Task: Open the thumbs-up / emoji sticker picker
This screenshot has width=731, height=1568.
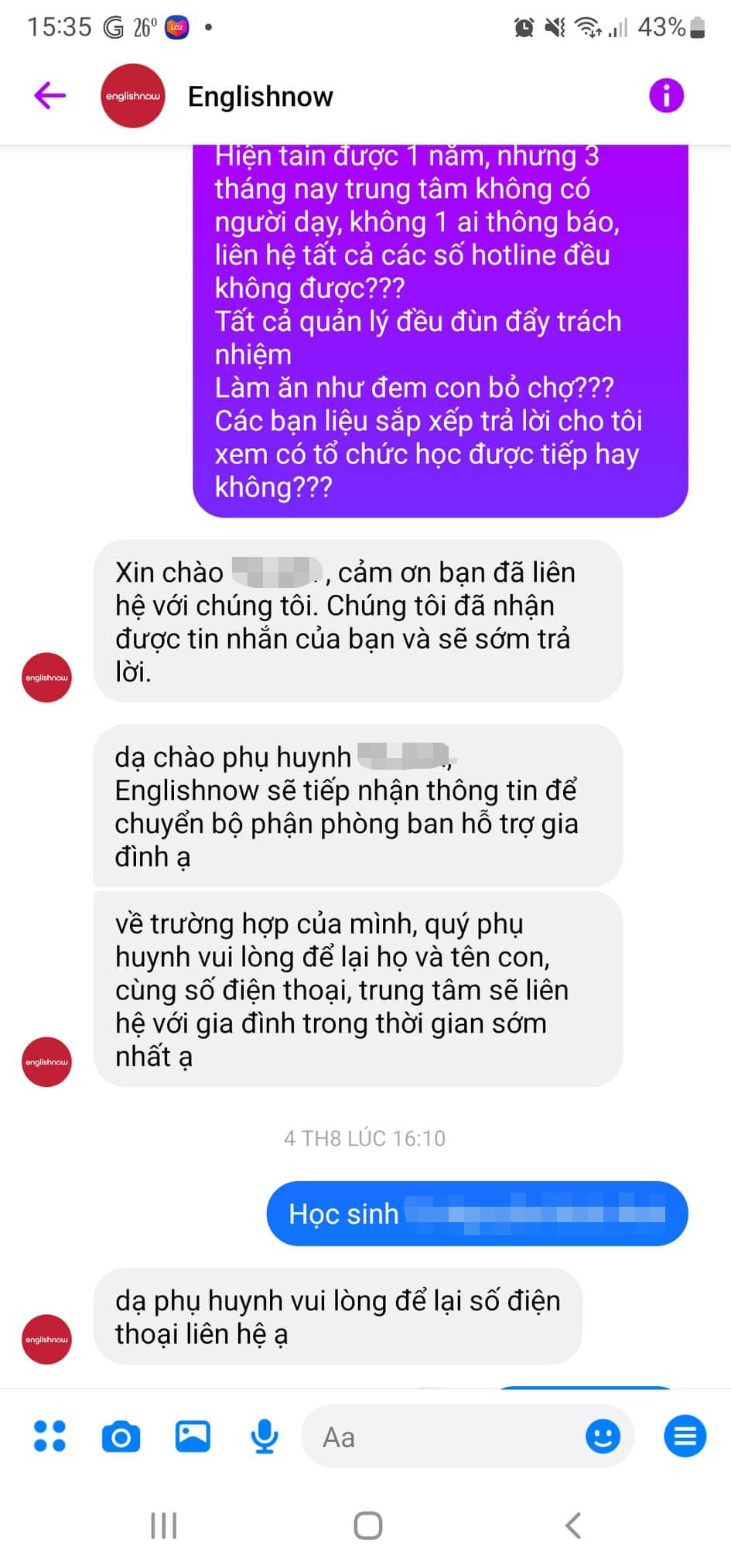Action: click(603, 1436)
